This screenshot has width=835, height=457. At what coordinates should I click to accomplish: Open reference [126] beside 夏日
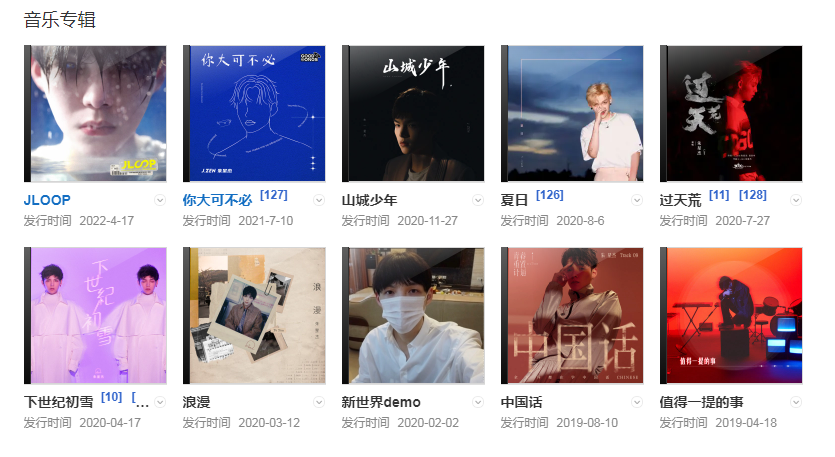click(549, 195)
